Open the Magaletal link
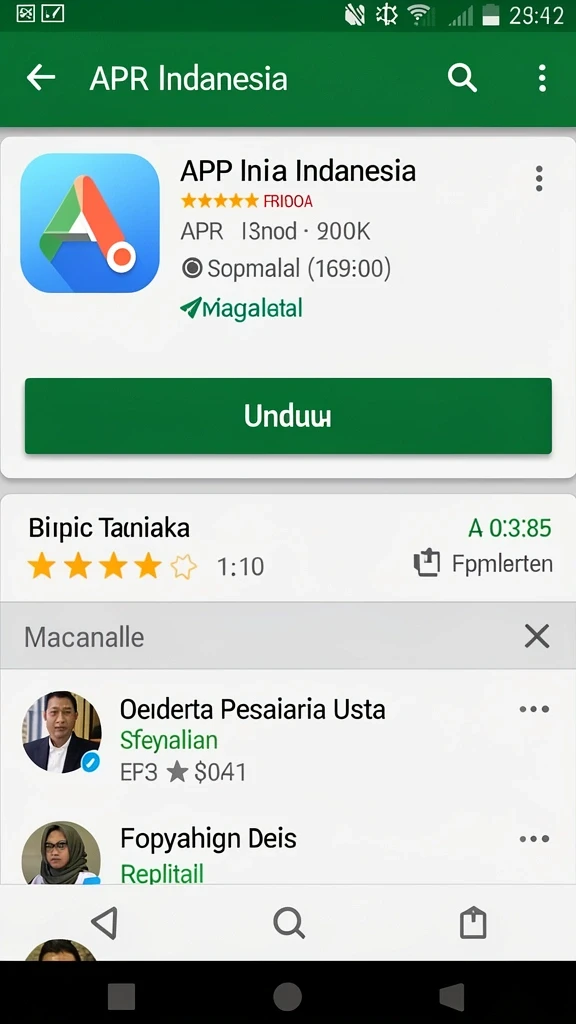The width and height of the screenshot is (576, 1024). click(x=242, y=308)
